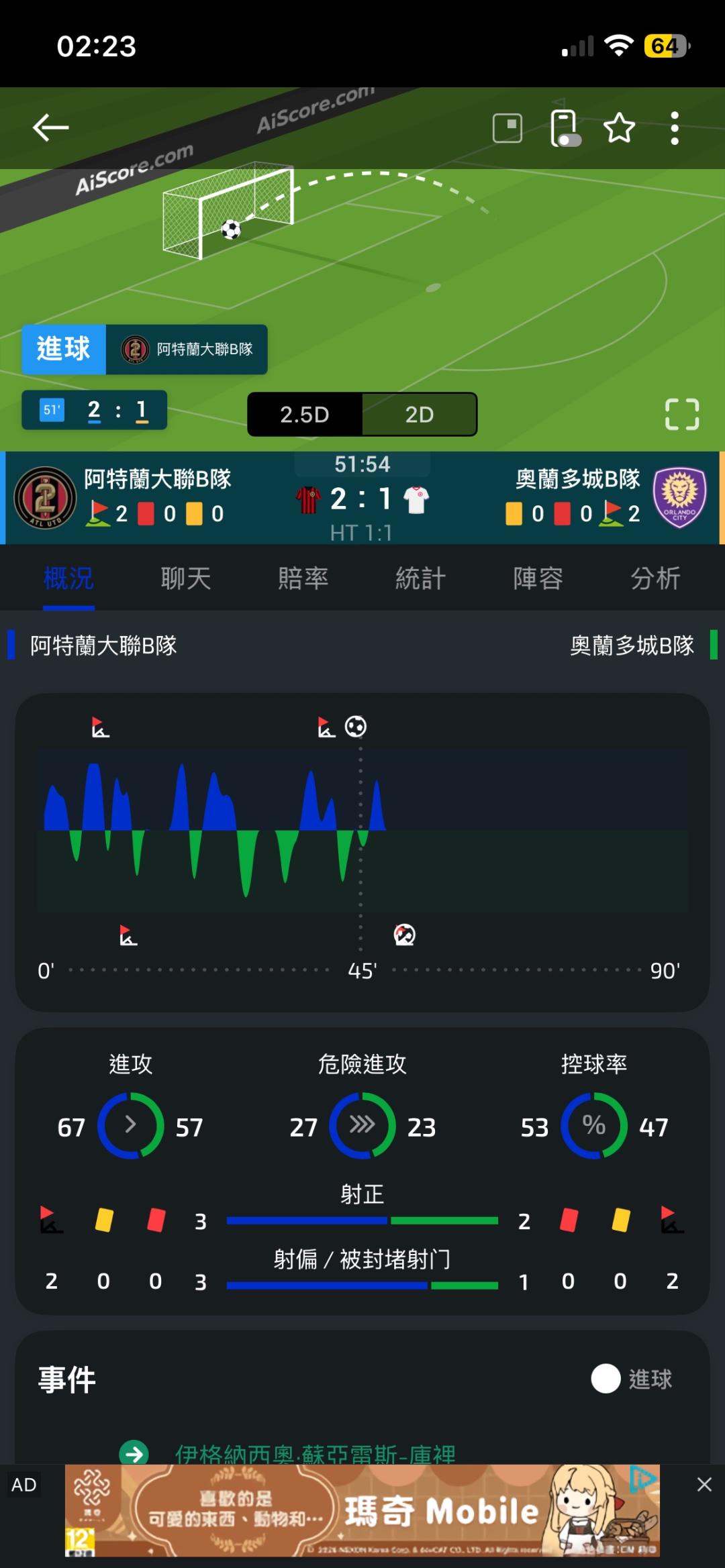Switch to the 聊天 tab
The image size is (725, 1568).
point(186,578)
